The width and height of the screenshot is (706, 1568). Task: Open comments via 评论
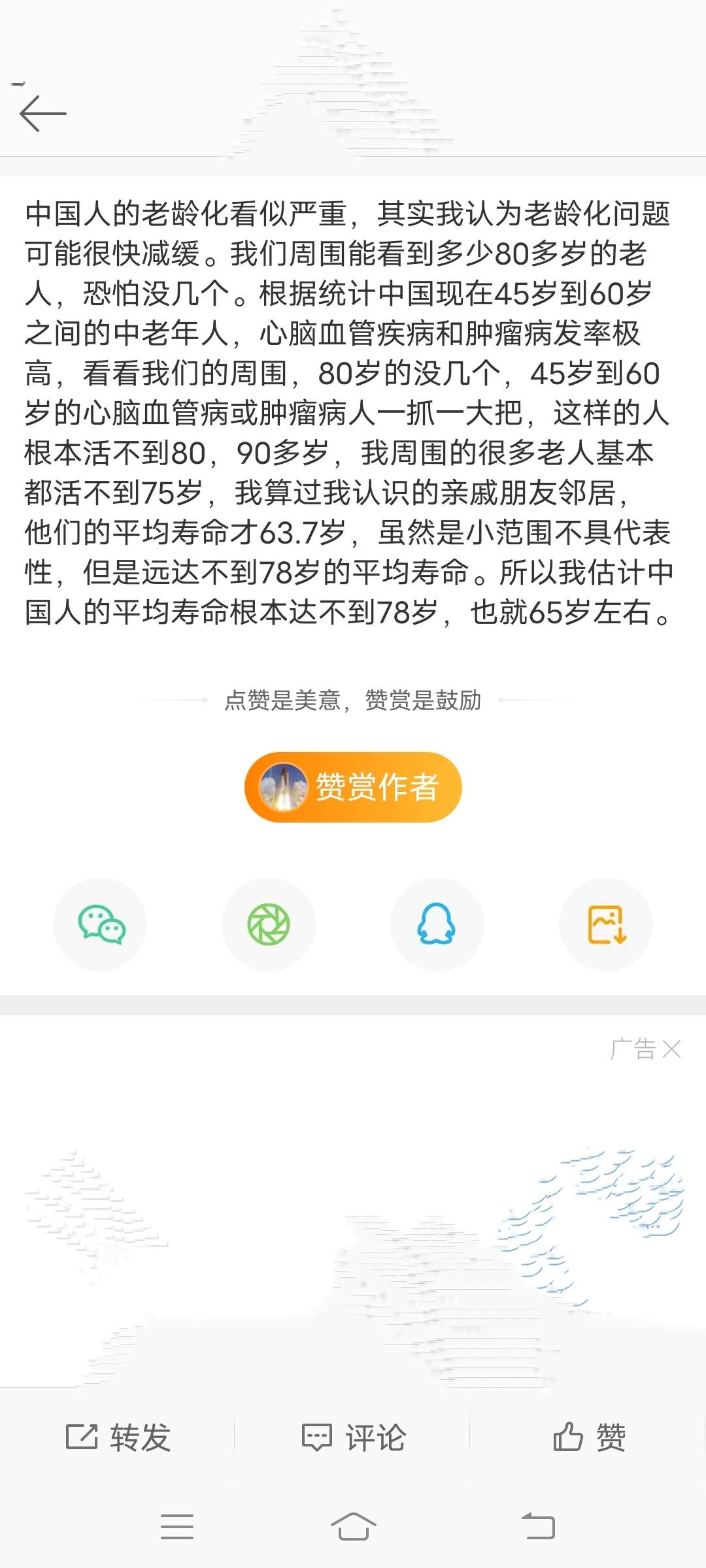pyautogui.click(x=353, y=1437)
